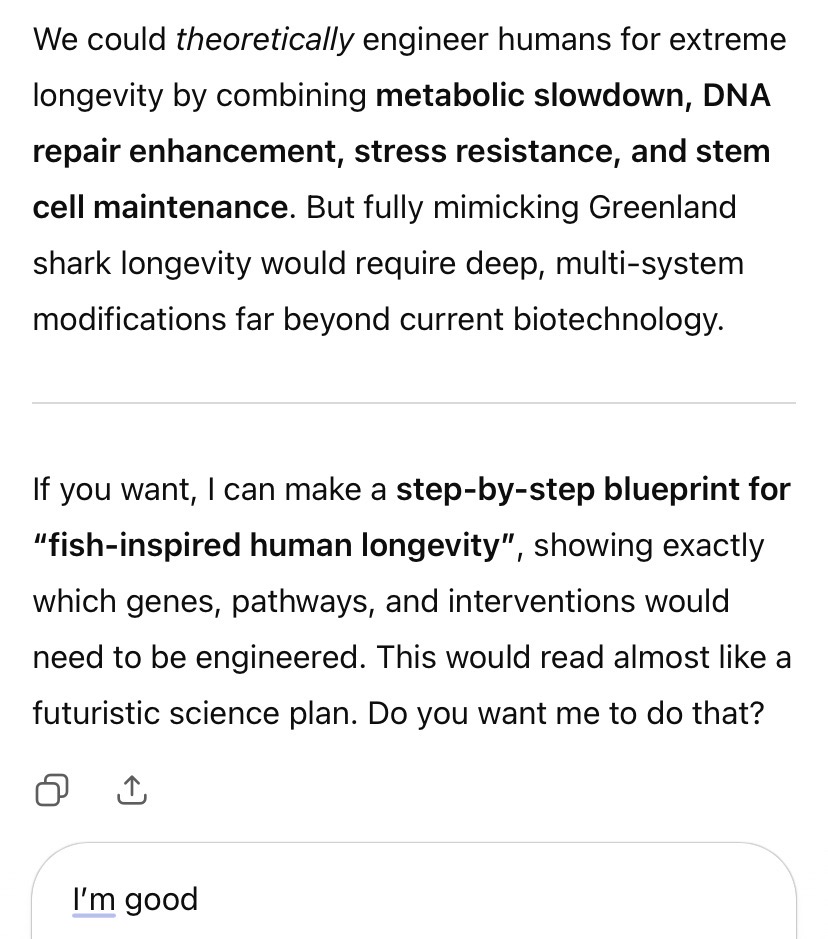The height and width of the screenshot is (939, 828).
Task: Share this response
Action: click(x=131, y=791)
